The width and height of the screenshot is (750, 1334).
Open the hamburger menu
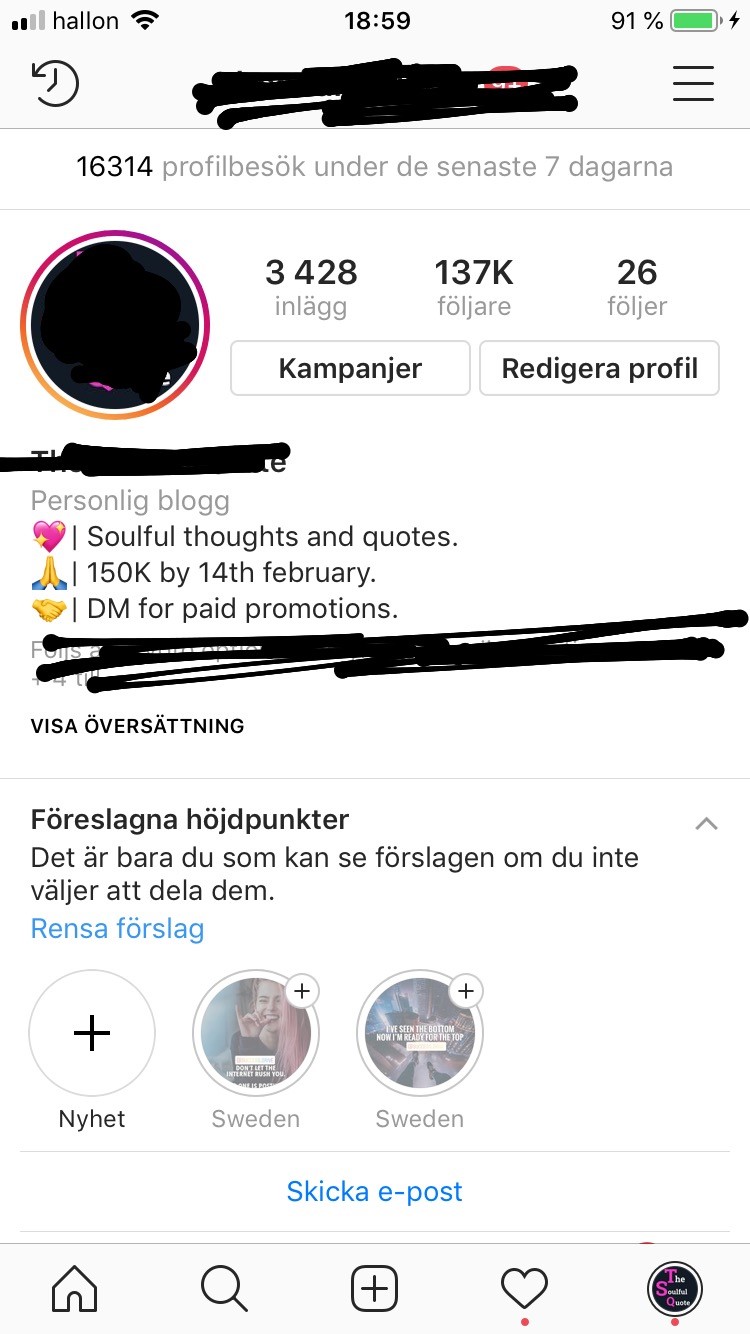pos(693,84)
